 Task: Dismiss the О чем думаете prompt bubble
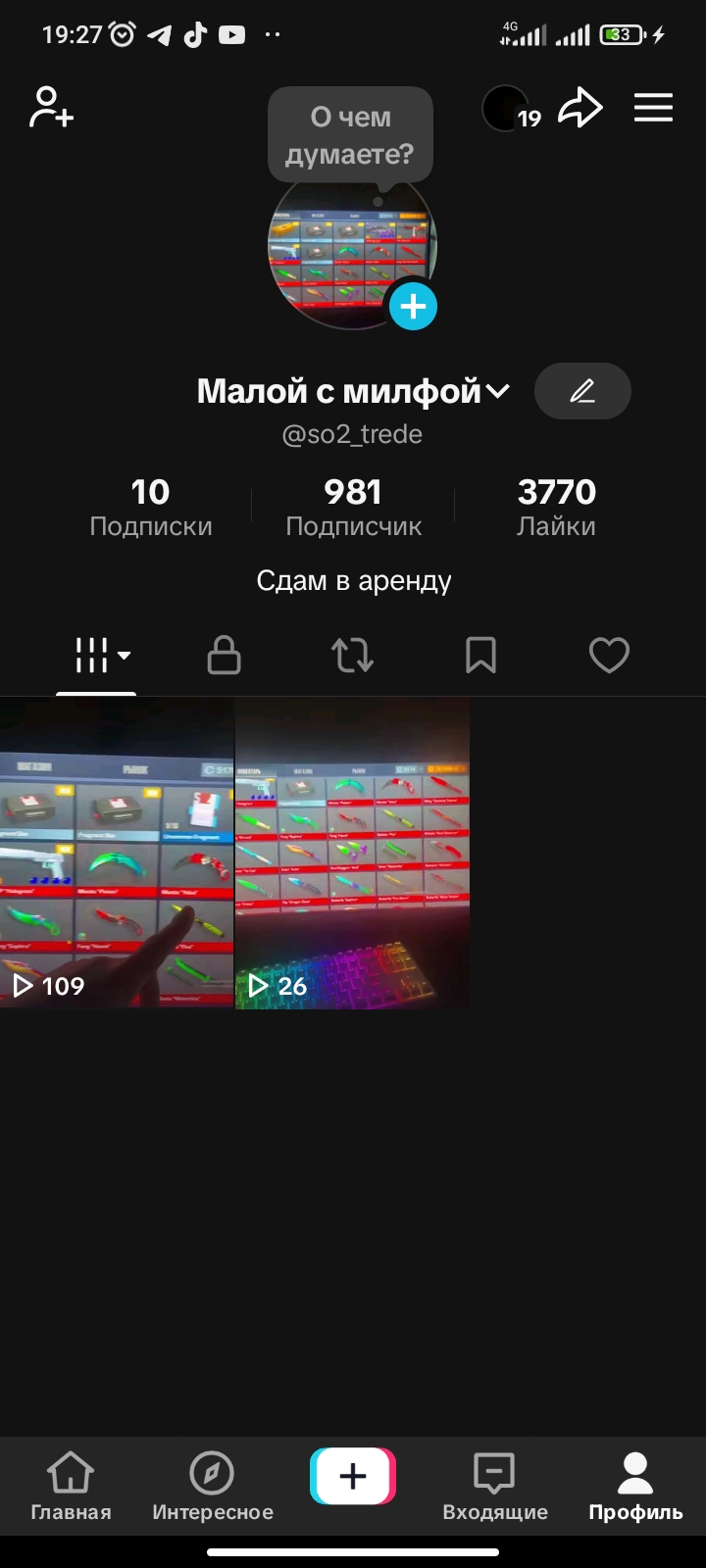(x=350, y=135)
